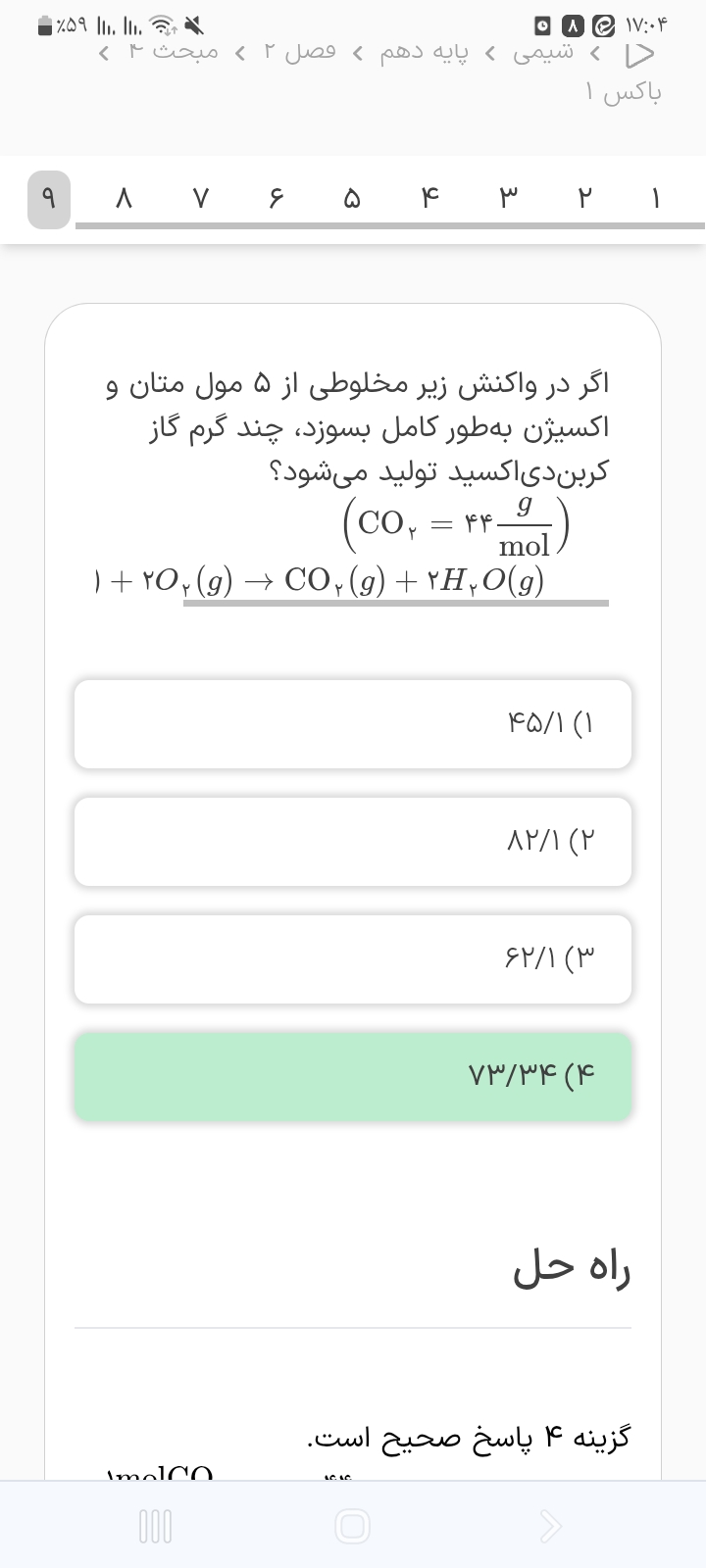Select answer option ۲) ۸۲/۱
This screenshot has width=706, height=1568.
353,842
